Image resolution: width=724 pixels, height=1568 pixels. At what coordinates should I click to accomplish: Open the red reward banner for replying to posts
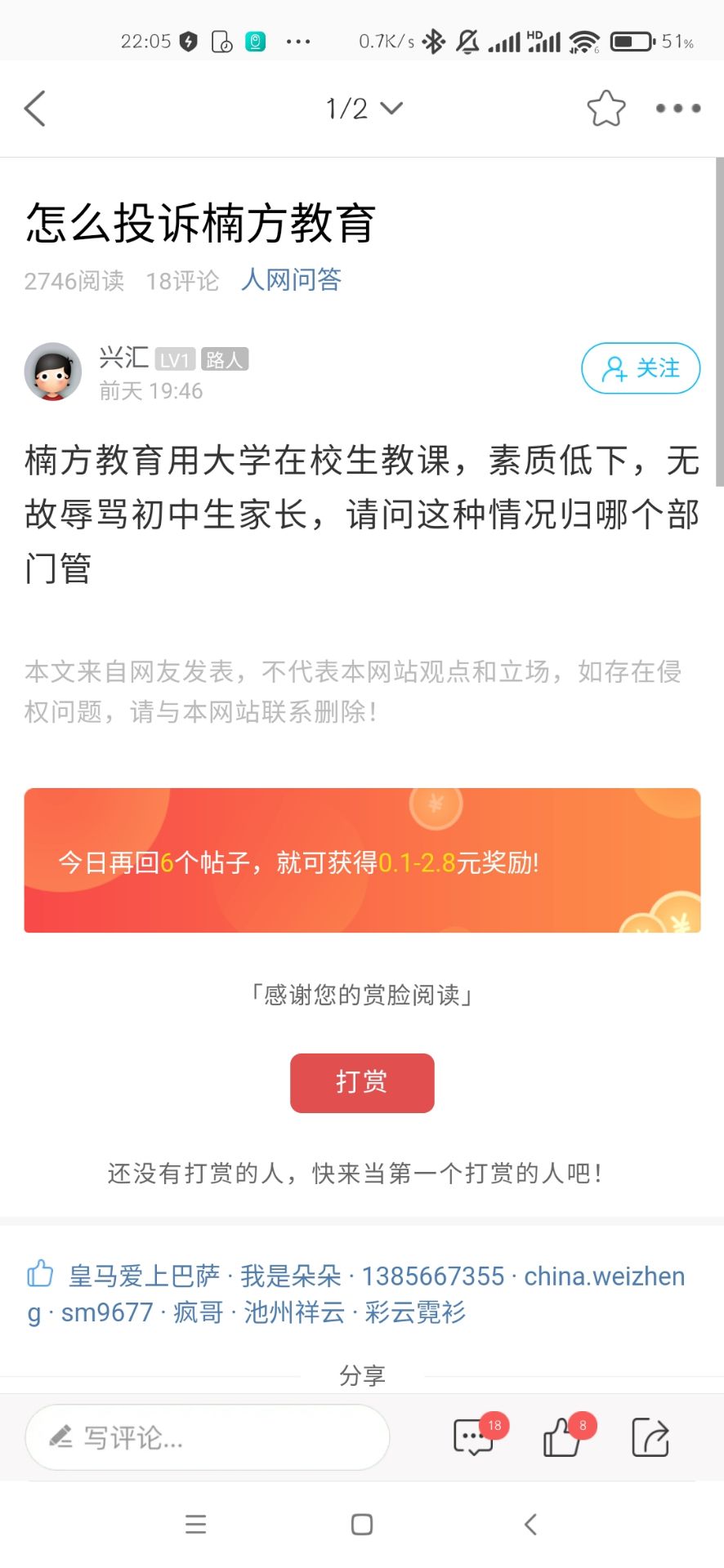pos(362,860)
